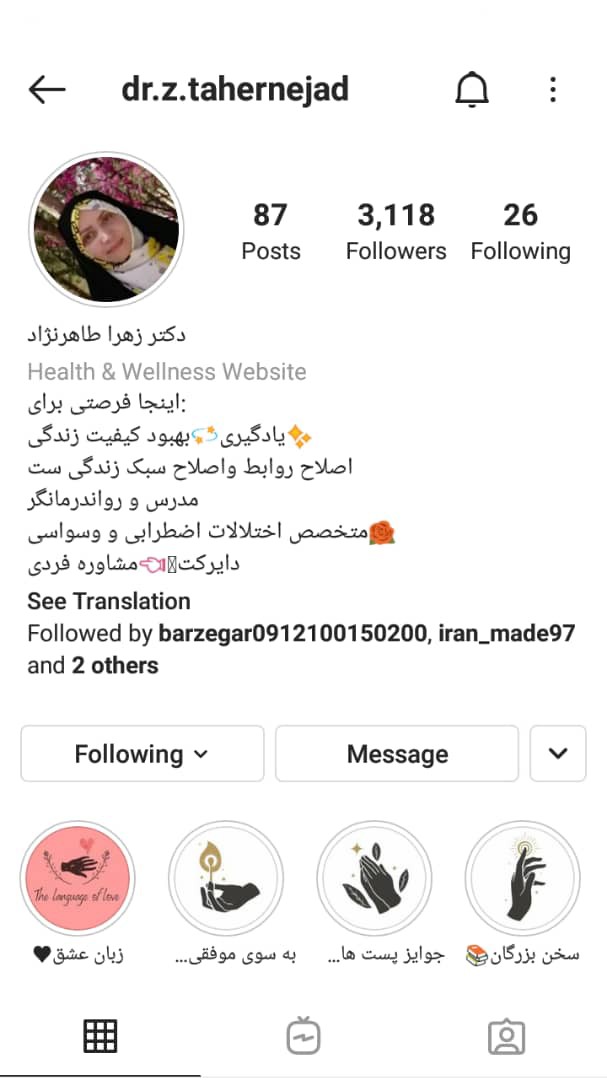Open the three-dot overflow menu
The height and width of the screenshot is (1080, 607).
[553, 90]
